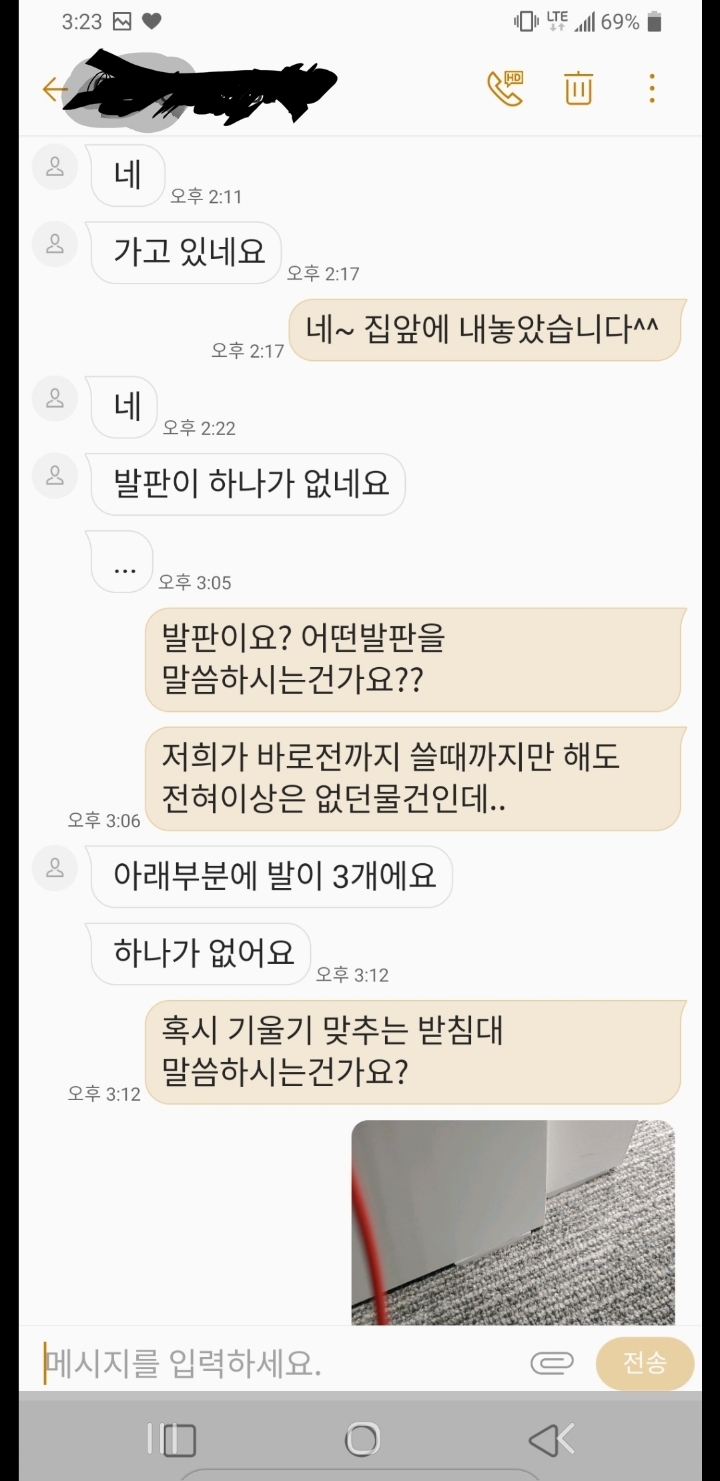Viewport: 720px width, 1481px height.
Task: Start an HD voice call with the contact
Action: click(506, 89)
